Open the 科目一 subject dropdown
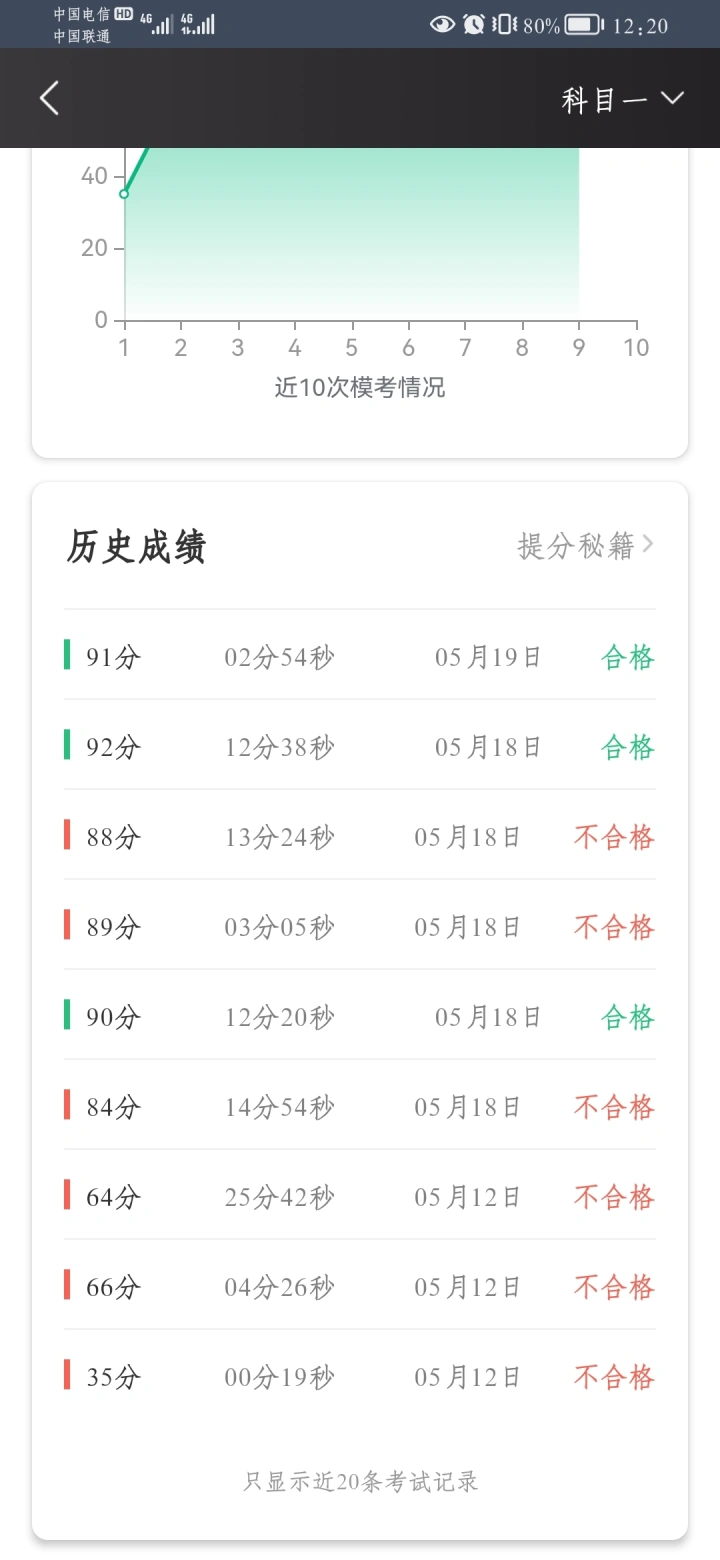 point(622,99)
